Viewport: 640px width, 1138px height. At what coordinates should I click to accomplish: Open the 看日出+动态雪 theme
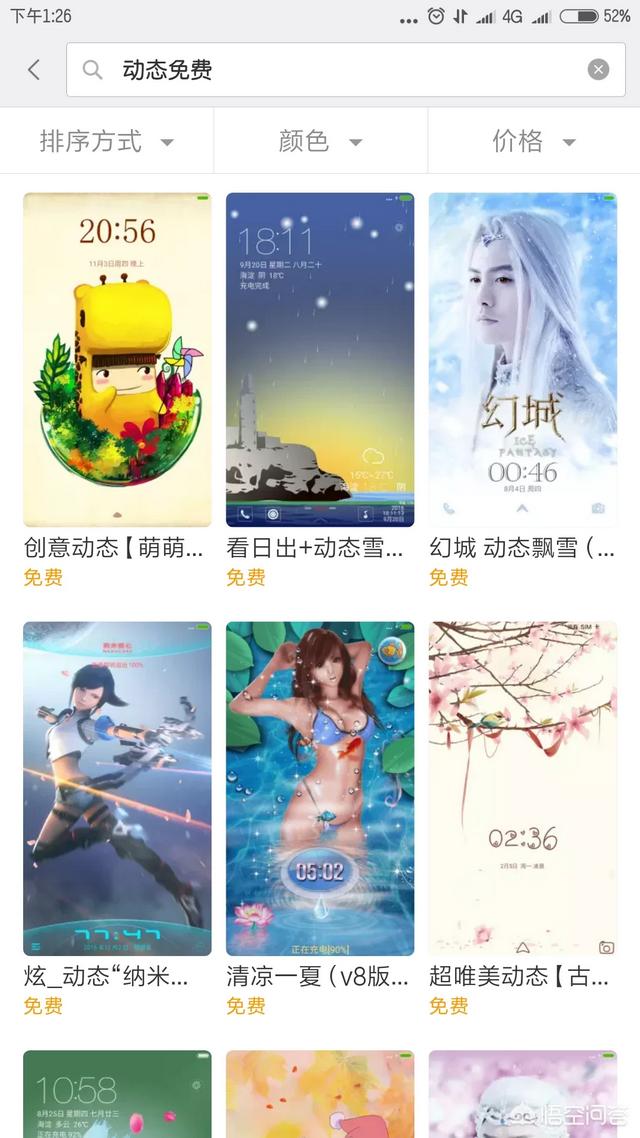coord(320,360)
